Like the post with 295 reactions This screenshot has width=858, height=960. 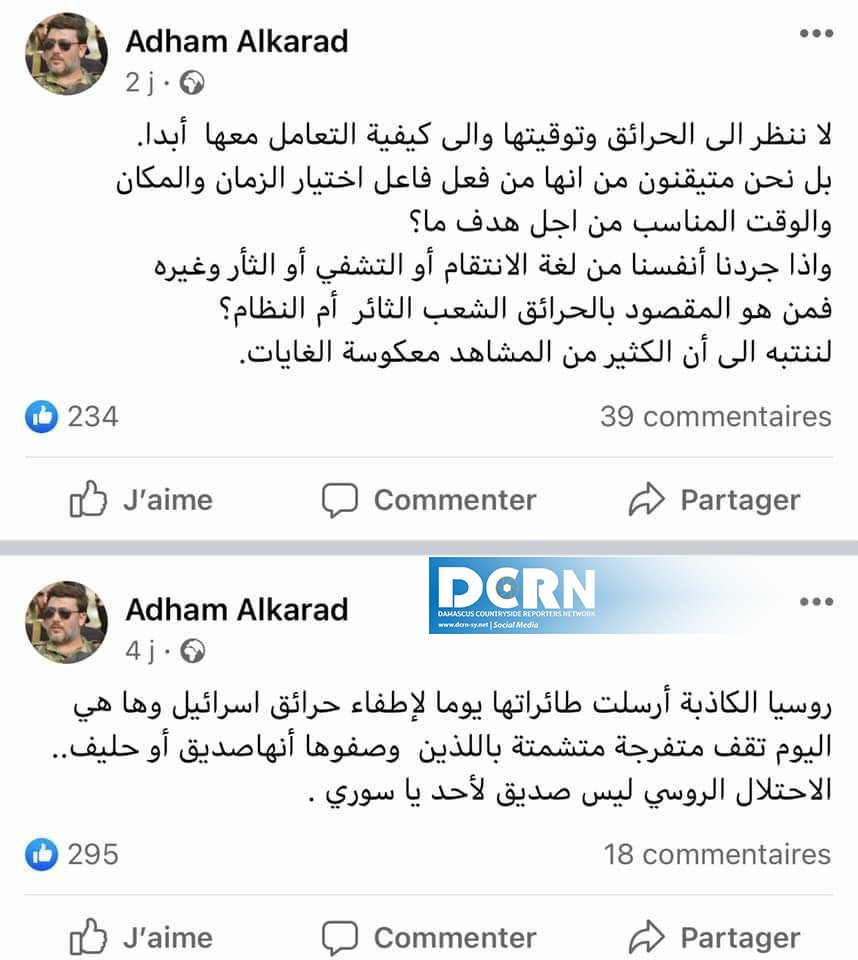[141, 937]
